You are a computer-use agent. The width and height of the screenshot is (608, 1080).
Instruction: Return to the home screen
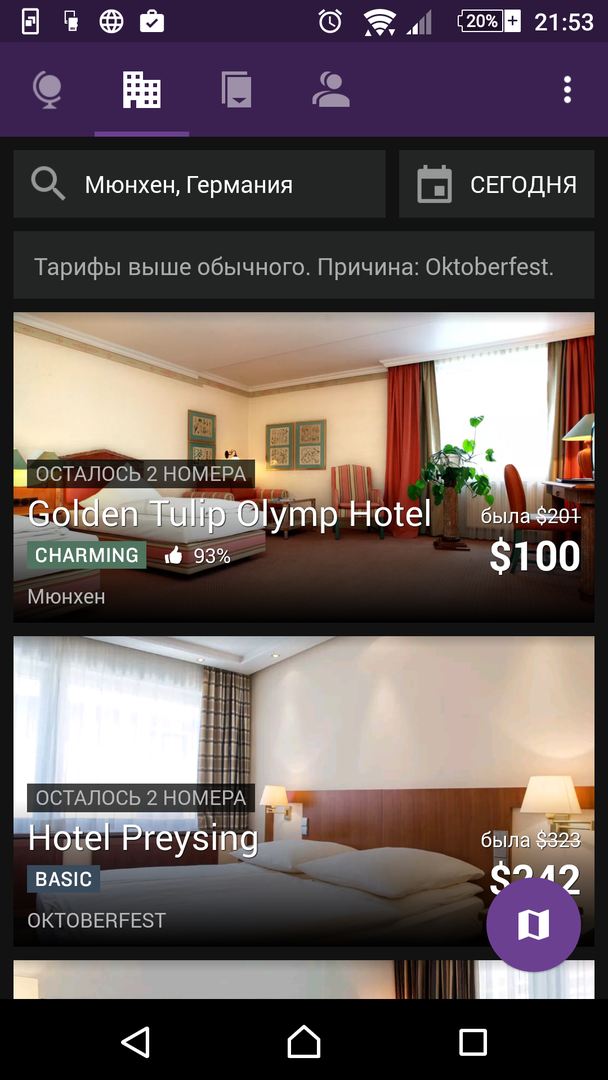tap(304, 1042)
